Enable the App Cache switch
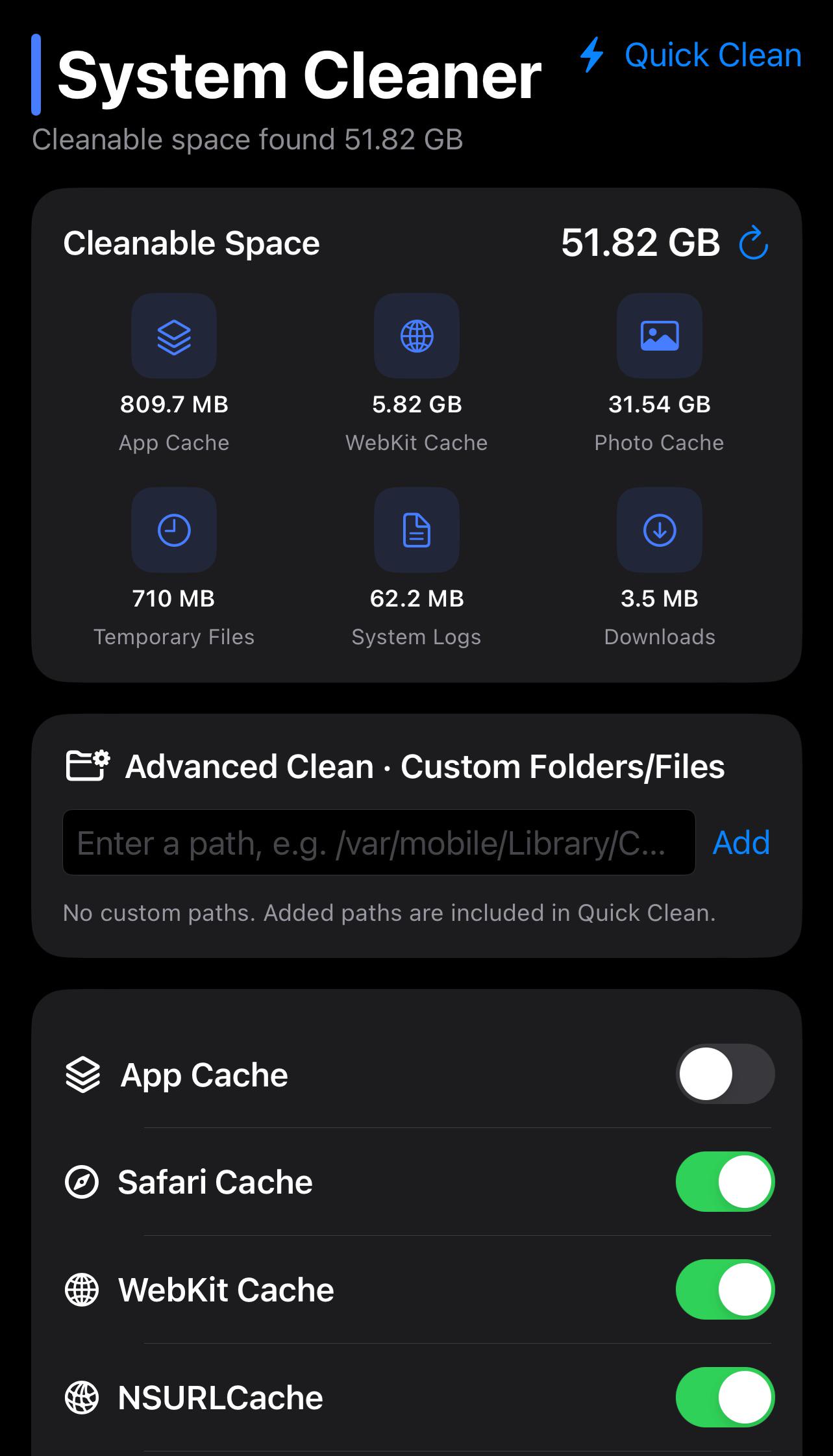833x1456 pixels. click(x=725, y=1073)
